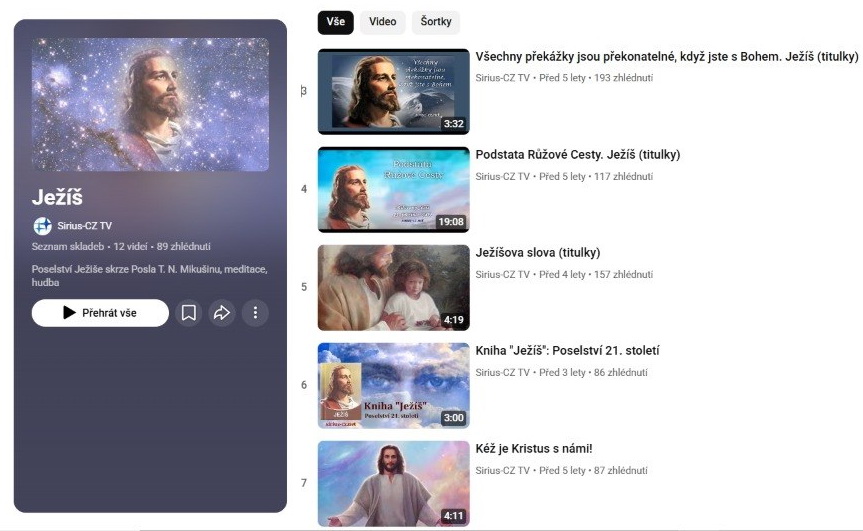Open Kniha "Ježíš": Poselství 21. století
Image resolution: width=863 pixels, height=531 pixels.
click(567, 351)
